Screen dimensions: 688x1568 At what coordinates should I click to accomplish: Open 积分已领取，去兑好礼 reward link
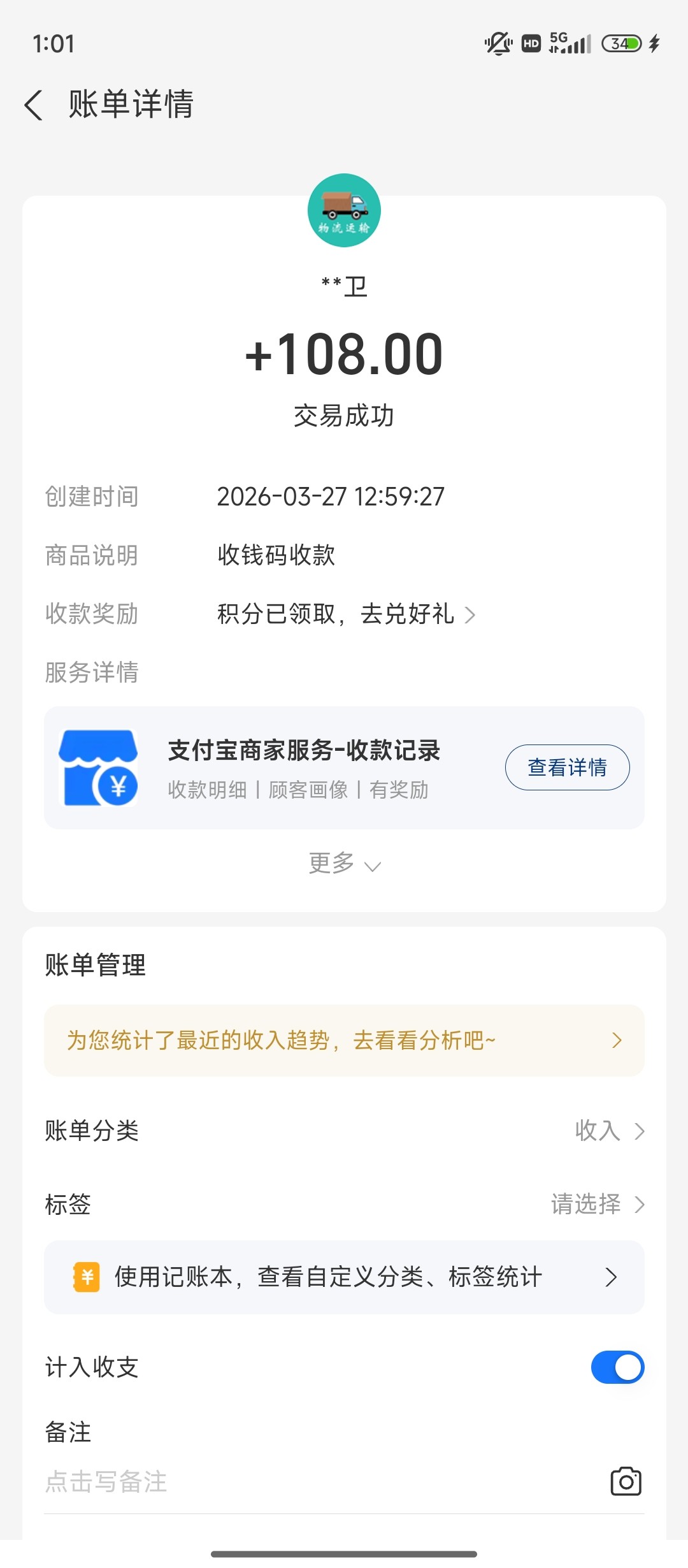tap(346, 614)
